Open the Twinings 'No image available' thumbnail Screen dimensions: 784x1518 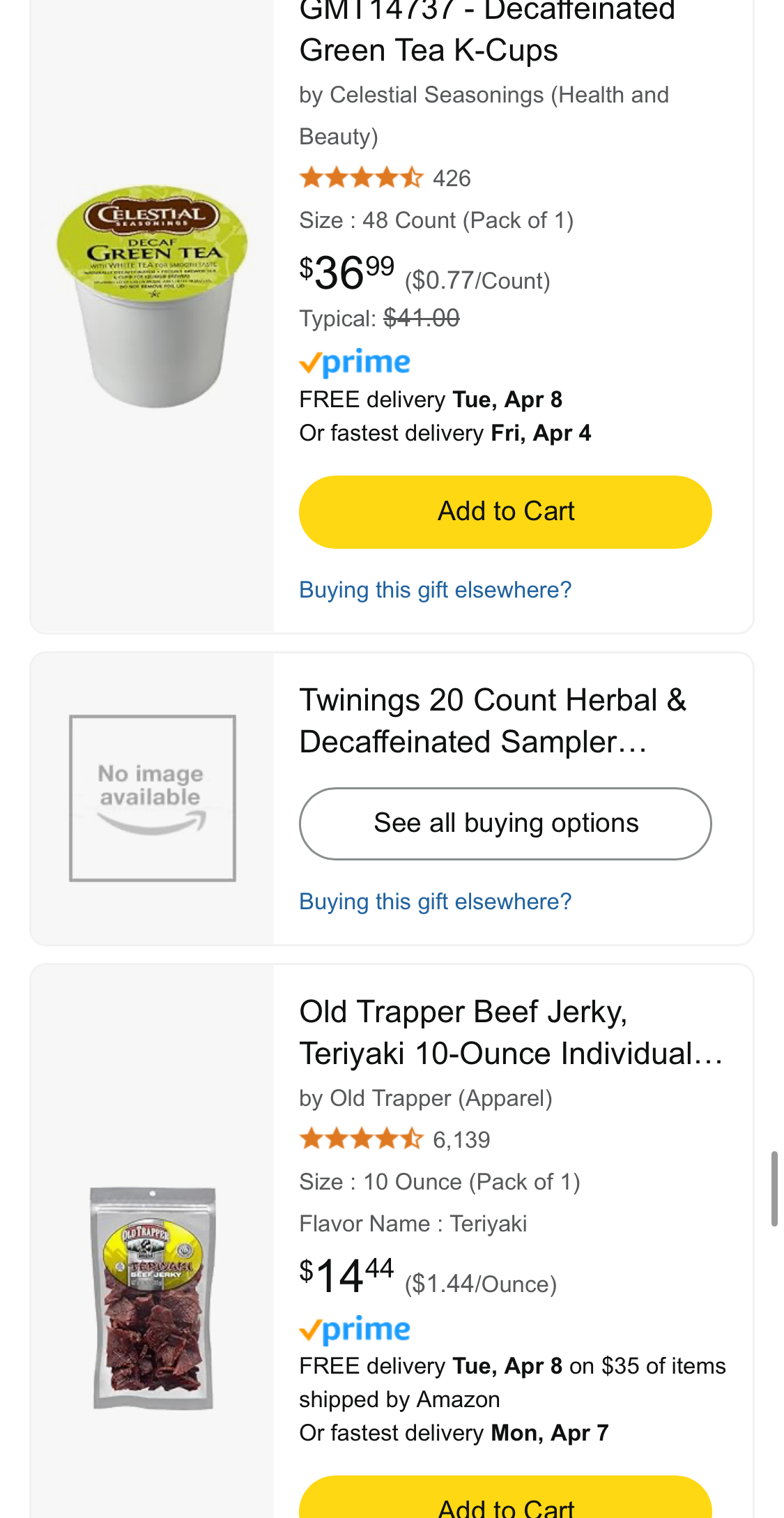pyautogui.click(x=152, y=798)
